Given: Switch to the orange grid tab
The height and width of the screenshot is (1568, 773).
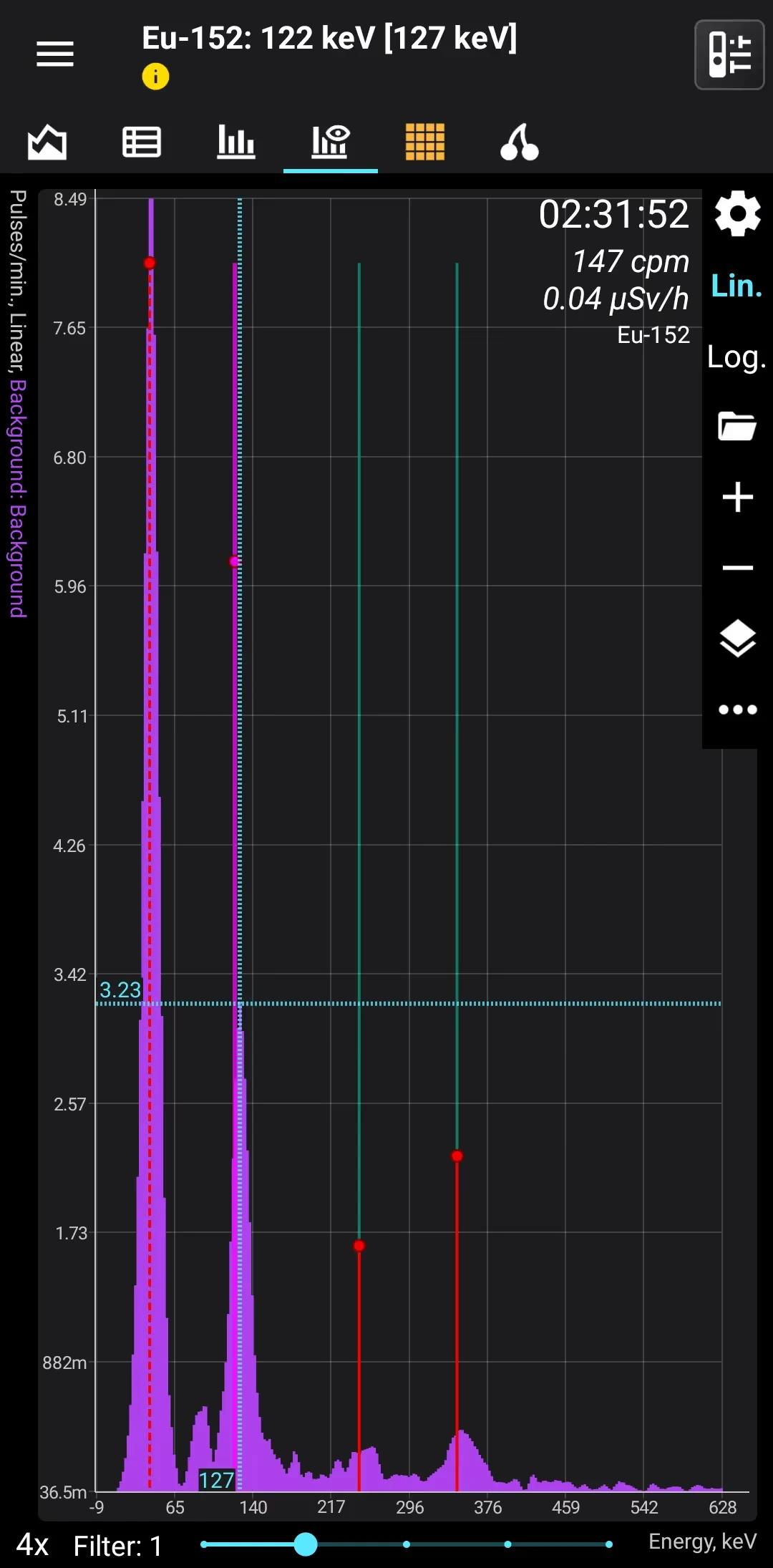Looking at the screenshot, I should tap(425, 142).
